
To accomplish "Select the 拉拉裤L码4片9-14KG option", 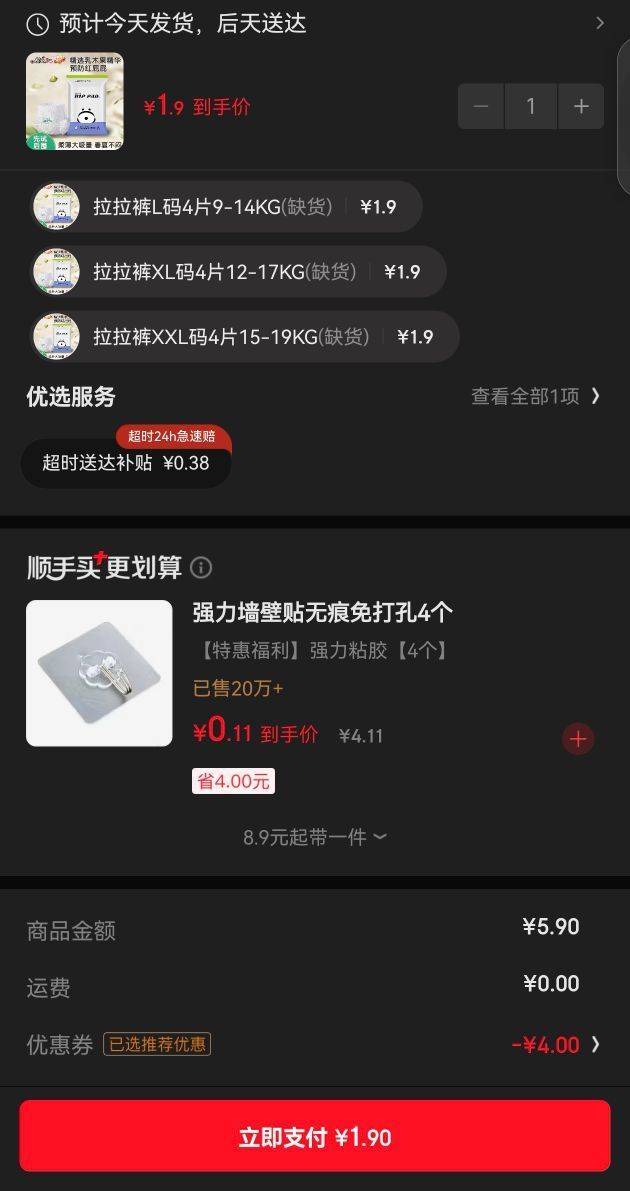I will pyautogui.click(x=226, y=207).
